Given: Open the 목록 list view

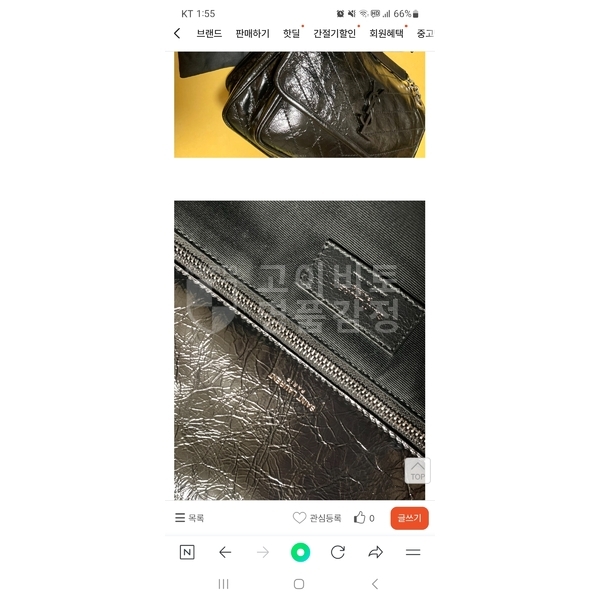Looking at the screenshot, I should coord(189,518).
